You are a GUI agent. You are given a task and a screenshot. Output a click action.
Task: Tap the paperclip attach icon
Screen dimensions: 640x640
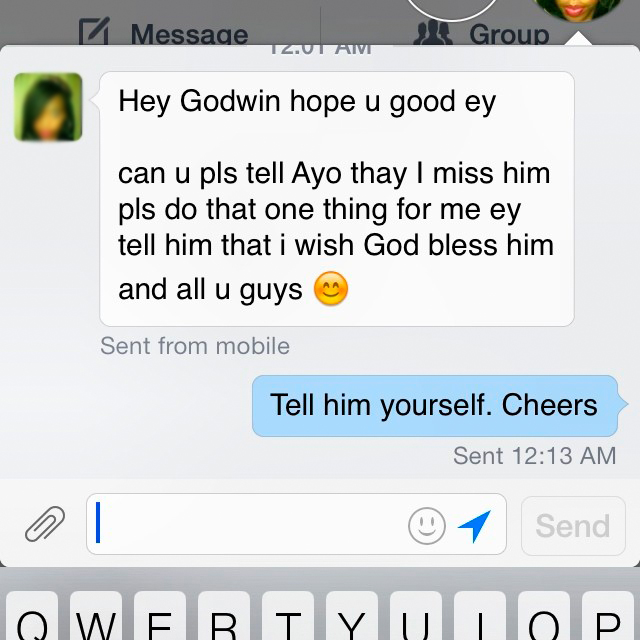[45, 524]
